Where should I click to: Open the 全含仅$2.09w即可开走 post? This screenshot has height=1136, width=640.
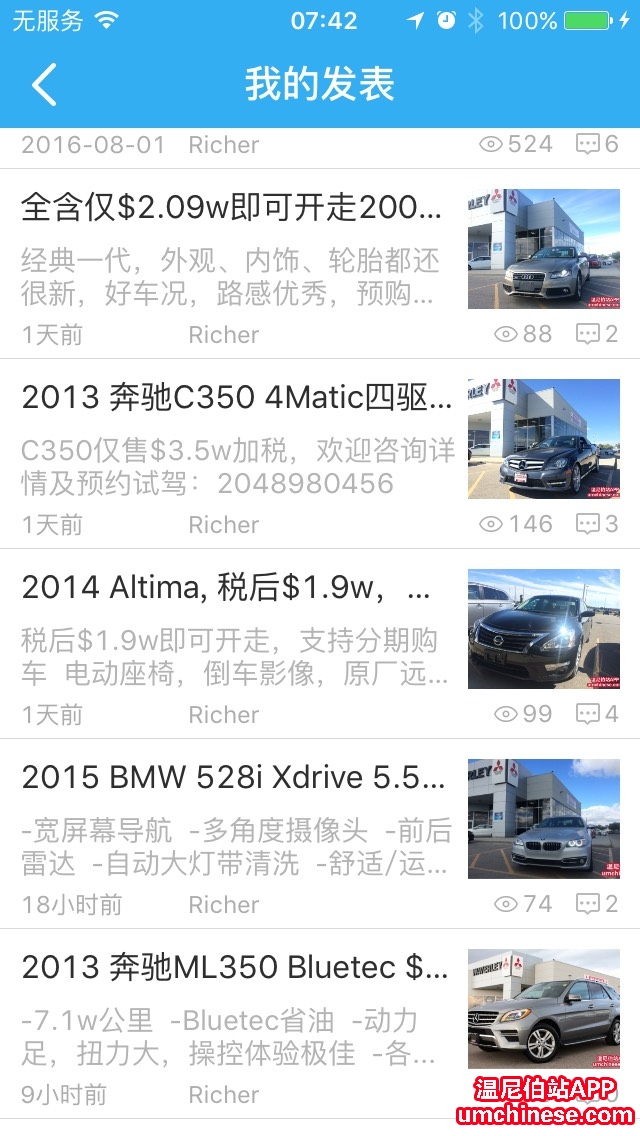coord(232,208)
